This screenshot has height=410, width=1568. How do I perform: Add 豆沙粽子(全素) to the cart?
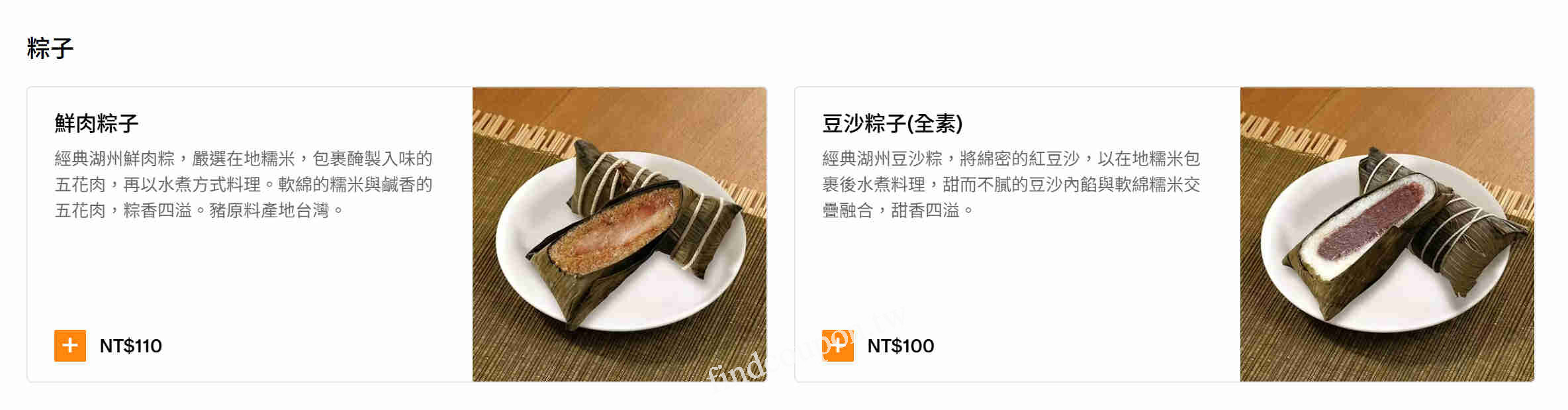(x=837, y=345)
